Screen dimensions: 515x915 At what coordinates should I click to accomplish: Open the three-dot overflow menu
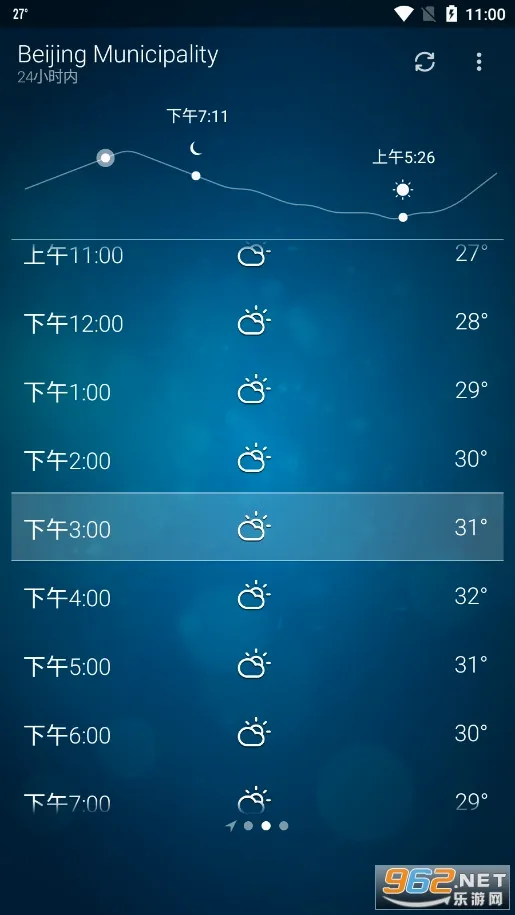click(479, 62)
